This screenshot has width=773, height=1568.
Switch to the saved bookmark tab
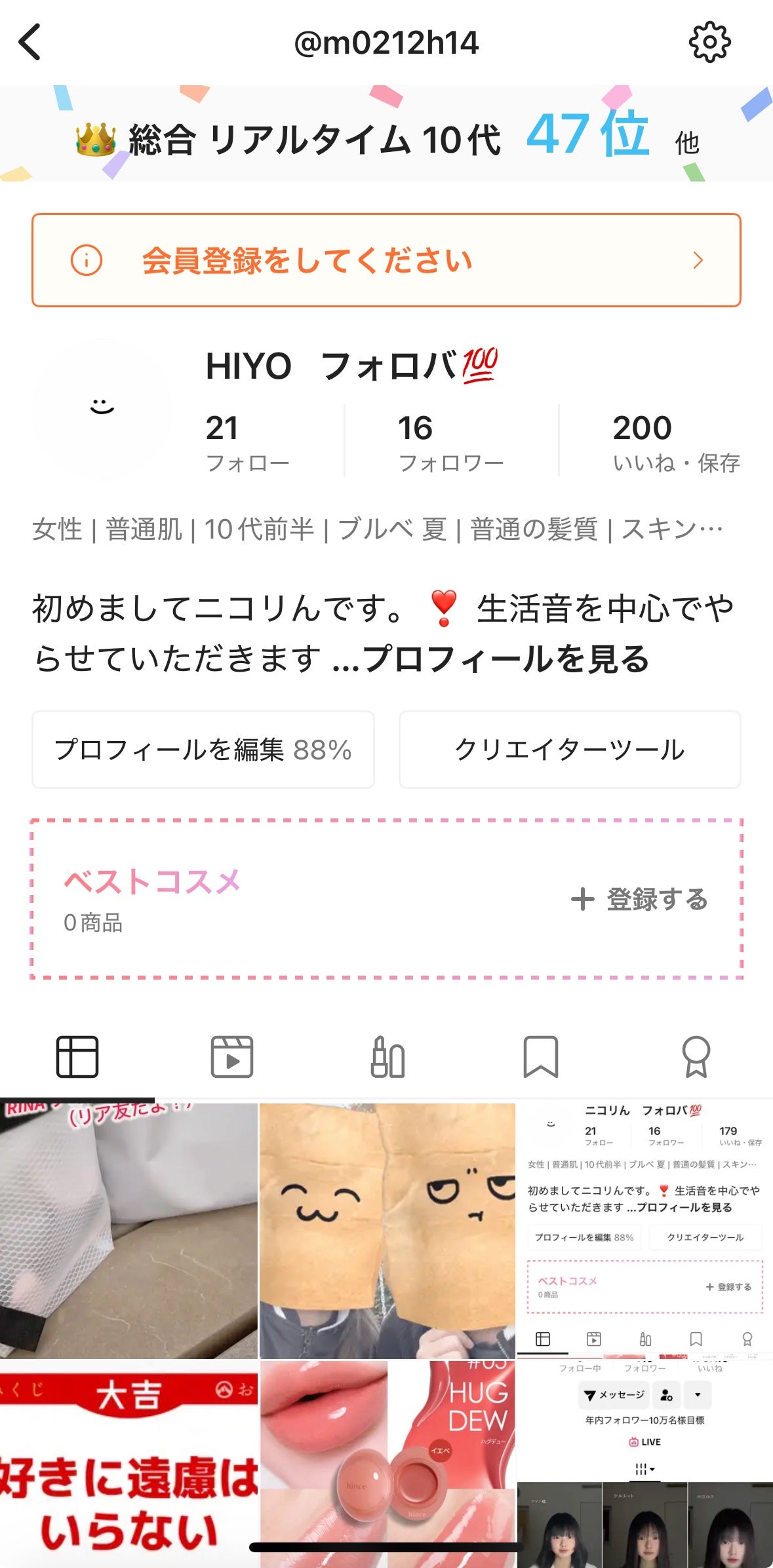541,1056
